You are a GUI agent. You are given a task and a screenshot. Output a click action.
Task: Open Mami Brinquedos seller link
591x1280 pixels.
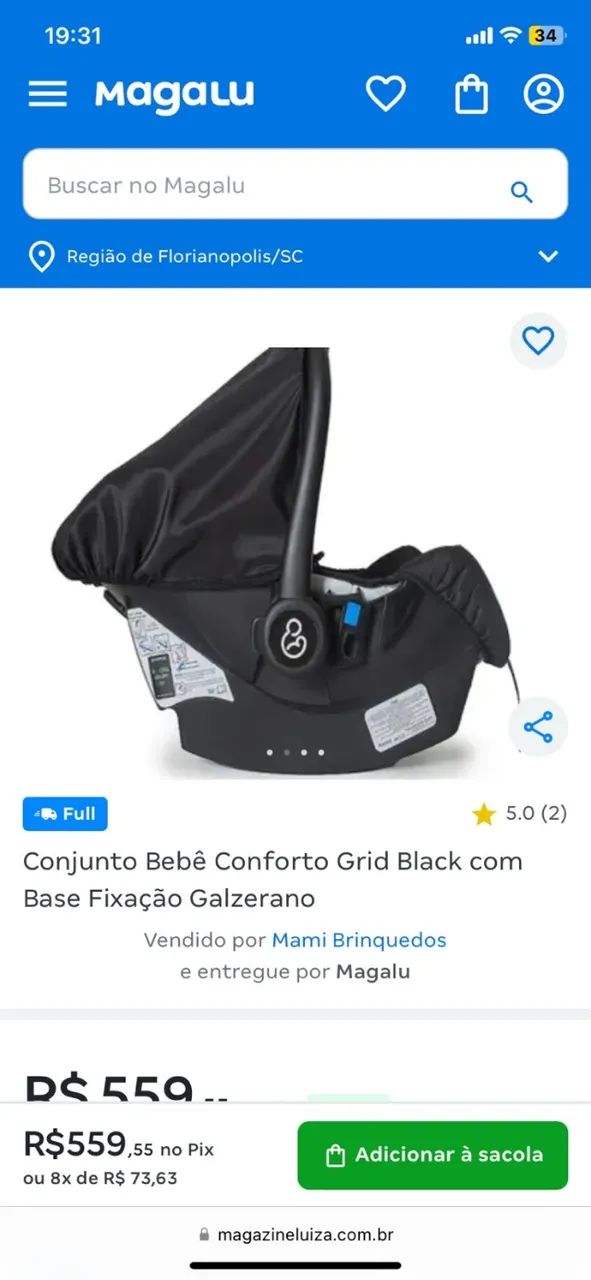coord(359,940)
